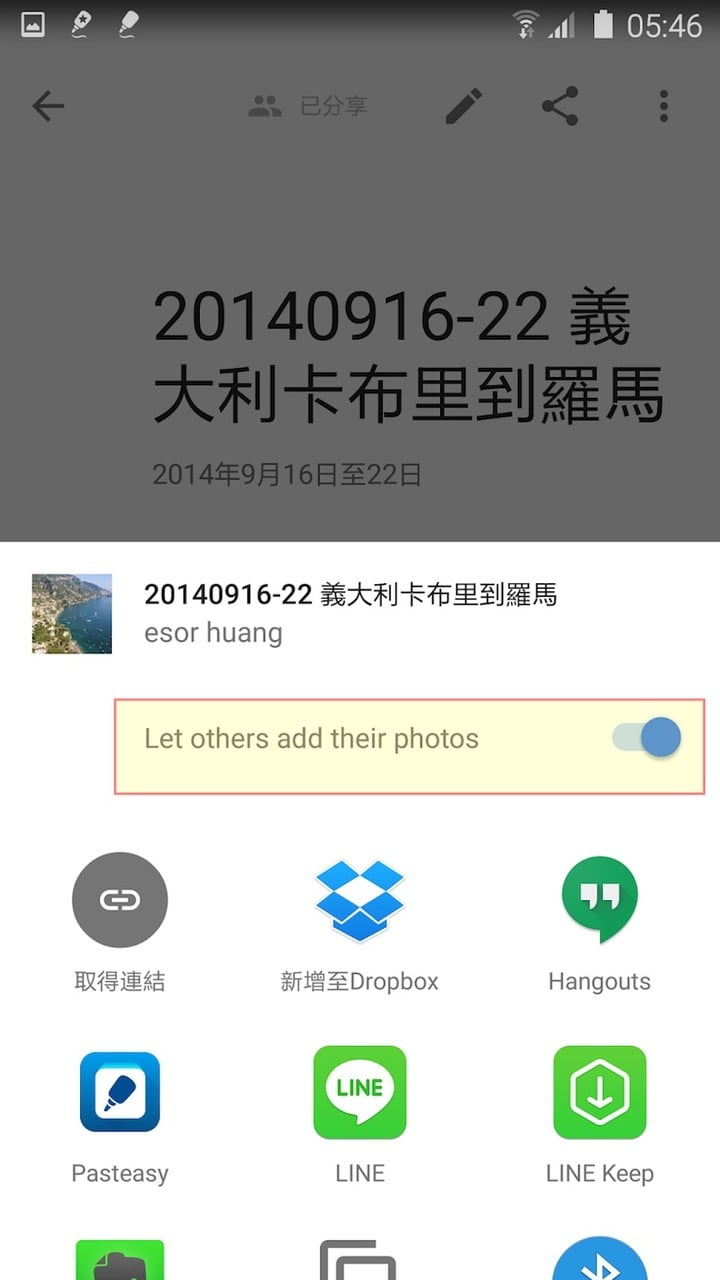Share the album through LINE
The image size is (720, 1280).
360,1092
